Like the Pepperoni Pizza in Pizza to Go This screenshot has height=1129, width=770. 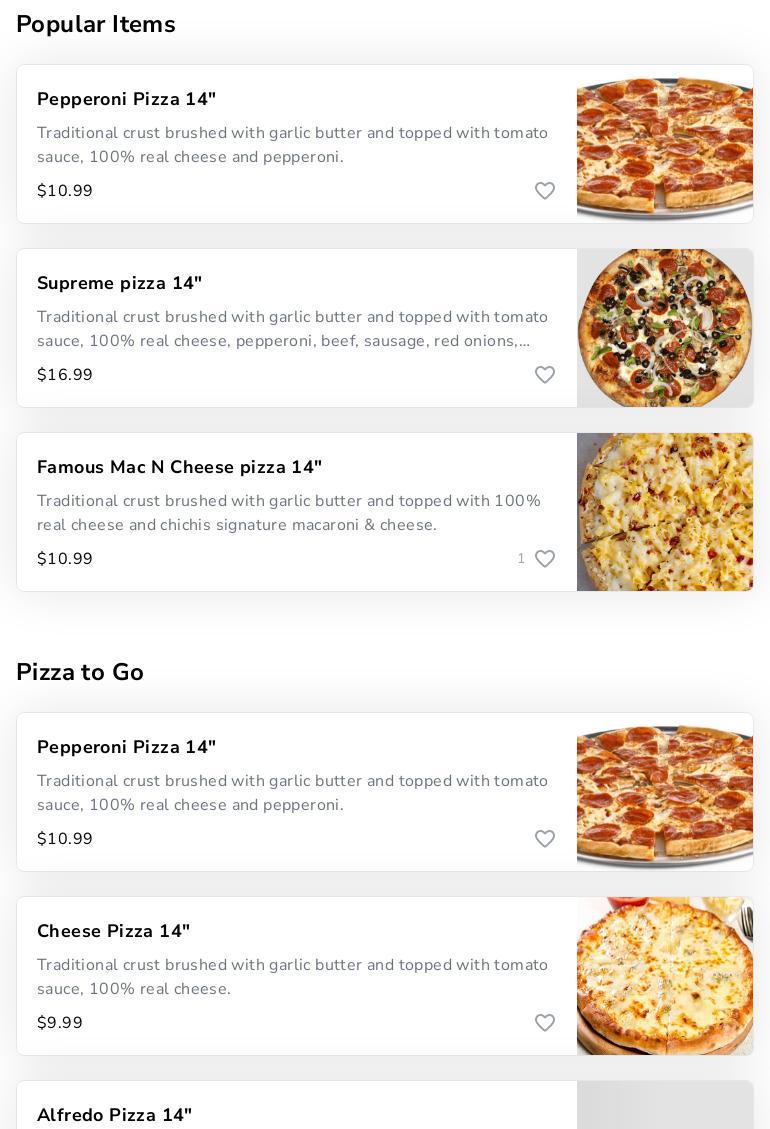point(545,839)
